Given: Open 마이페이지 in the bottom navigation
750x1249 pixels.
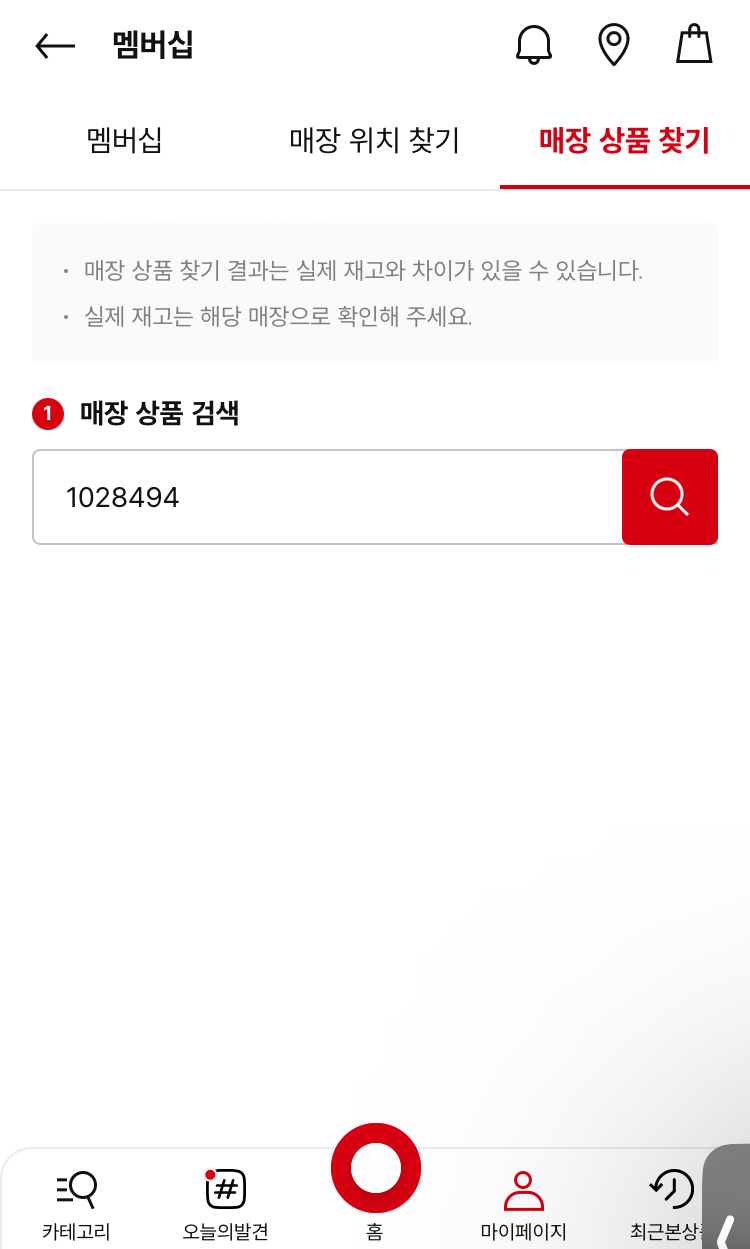Looking at the screenshot, I should pyautogui.click(x=523, y=1204).
